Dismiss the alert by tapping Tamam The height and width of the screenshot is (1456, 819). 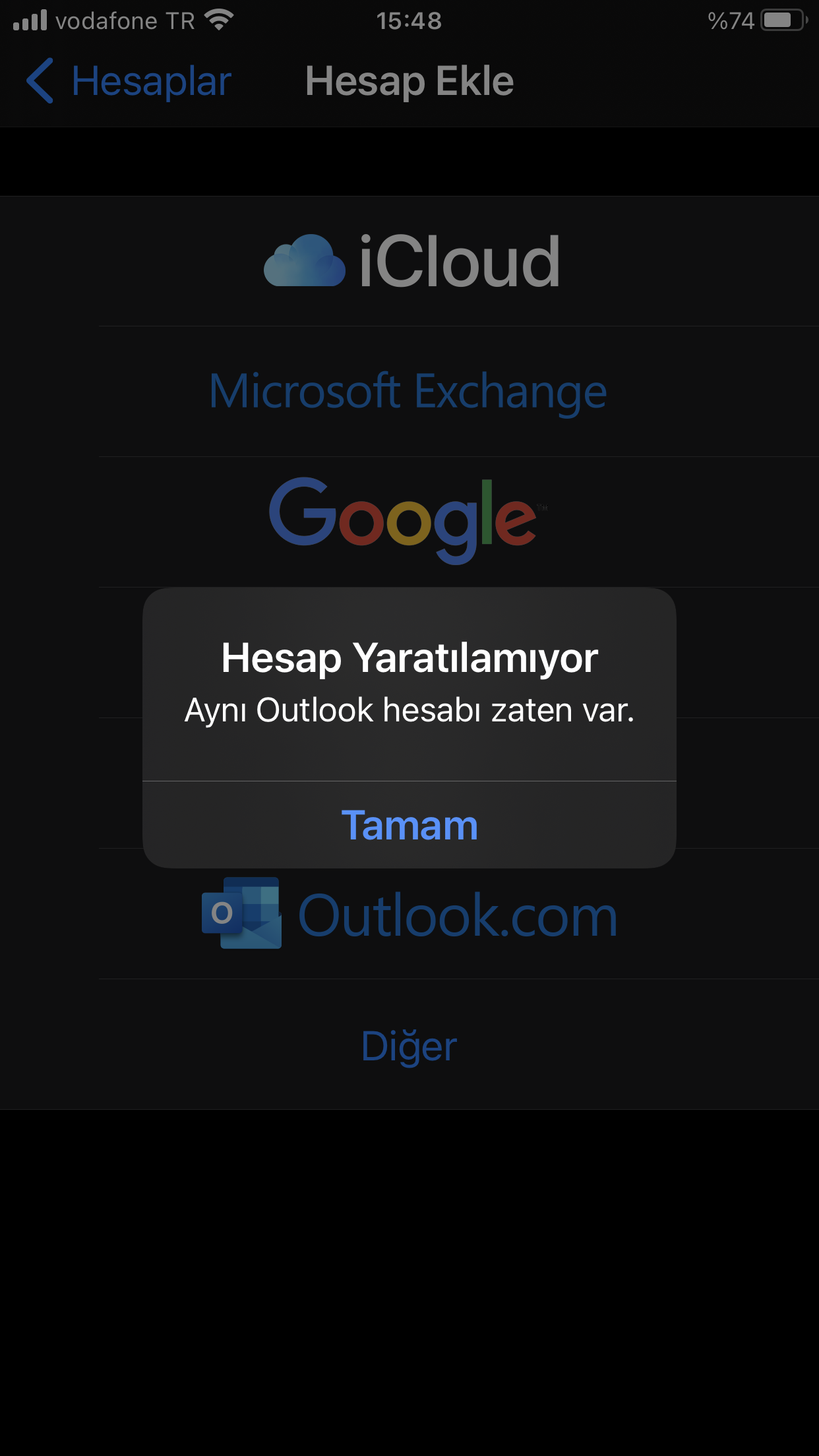point(409,825)
